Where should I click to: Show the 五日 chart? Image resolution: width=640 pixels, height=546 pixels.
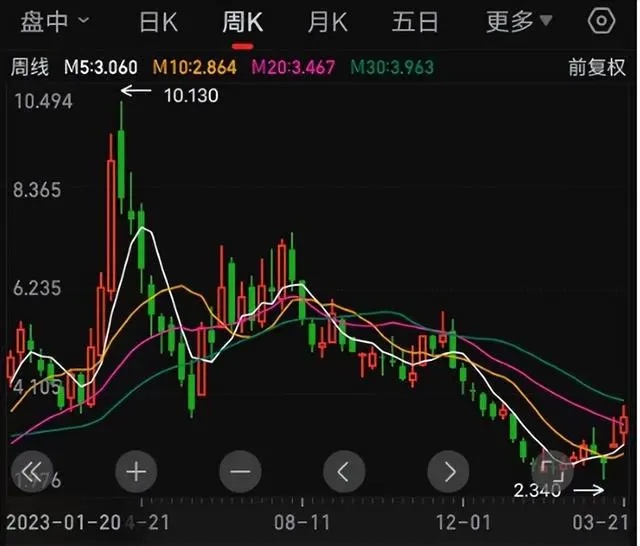tap(415, 22)
